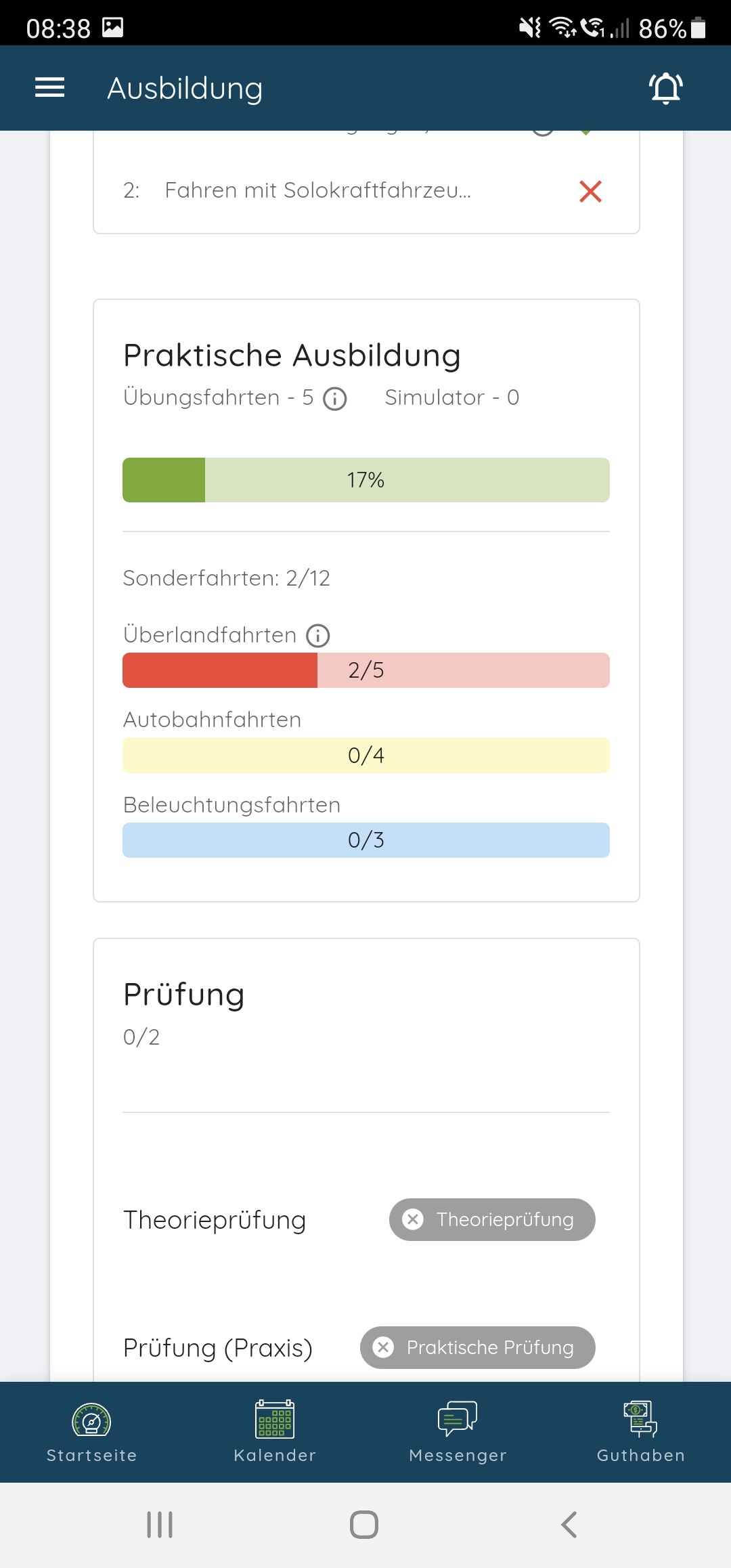
Task: Open the Guthaben tab
Action: click(x=640, y=1432)
